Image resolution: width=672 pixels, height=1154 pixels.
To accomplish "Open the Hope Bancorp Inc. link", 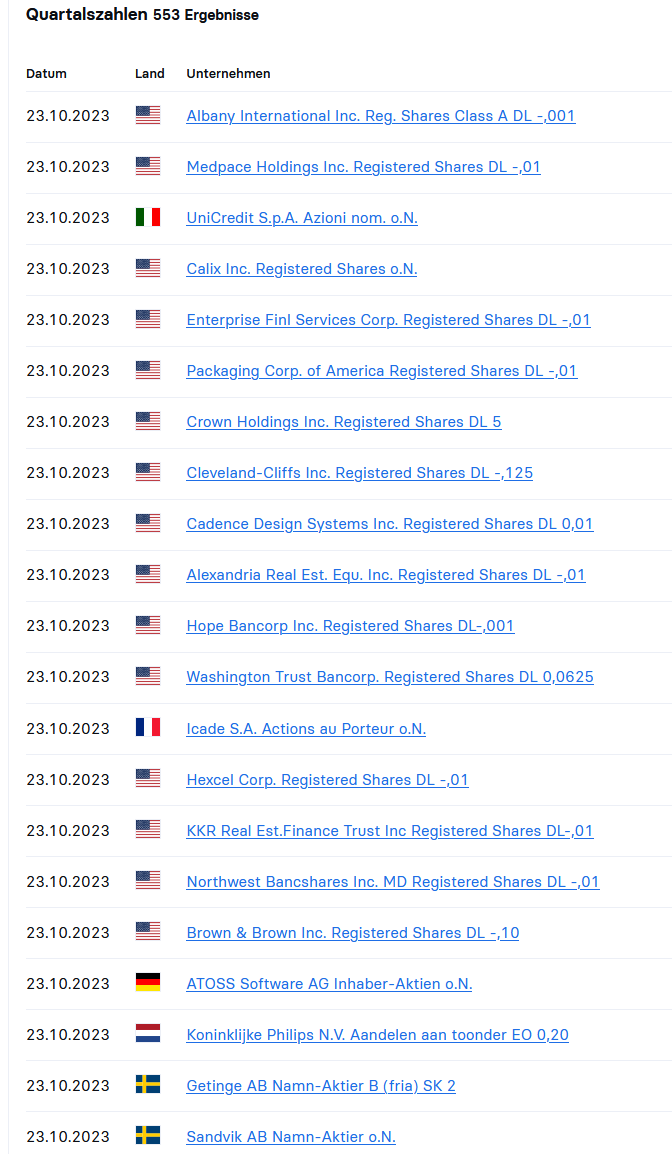I will point(350,626).
